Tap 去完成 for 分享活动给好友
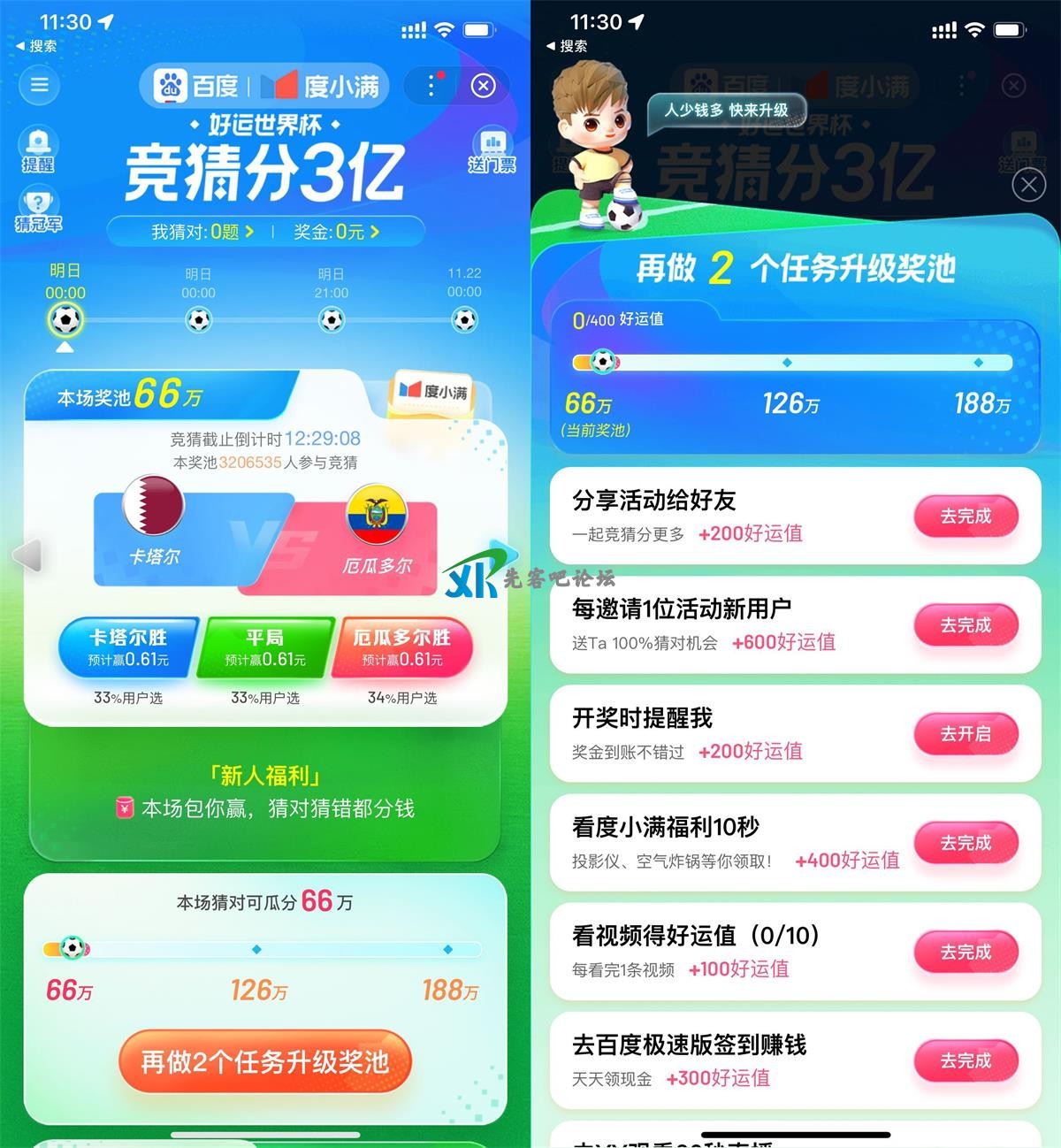The image size is (1061, 1148). 965,516
